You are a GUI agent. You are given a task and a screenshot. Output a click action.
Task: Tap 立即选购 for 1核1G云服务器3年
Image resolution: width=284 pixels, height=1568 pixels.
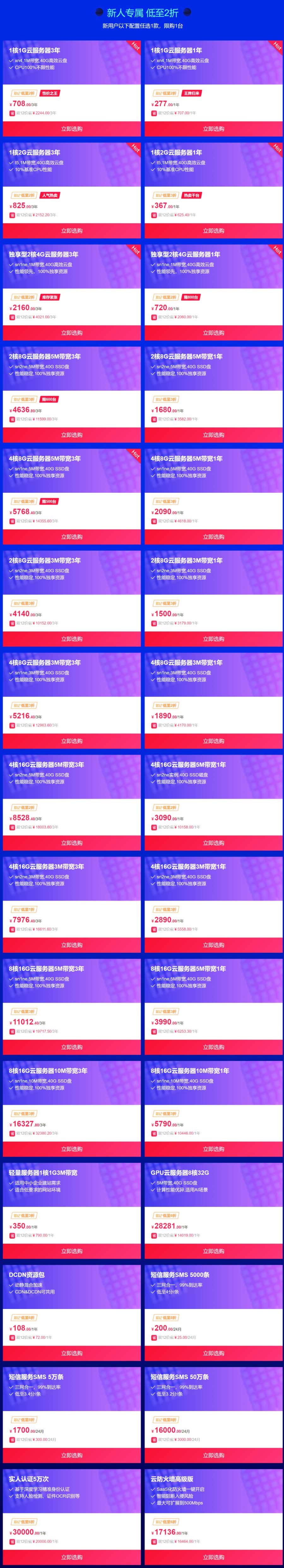(x=72, y=129)
